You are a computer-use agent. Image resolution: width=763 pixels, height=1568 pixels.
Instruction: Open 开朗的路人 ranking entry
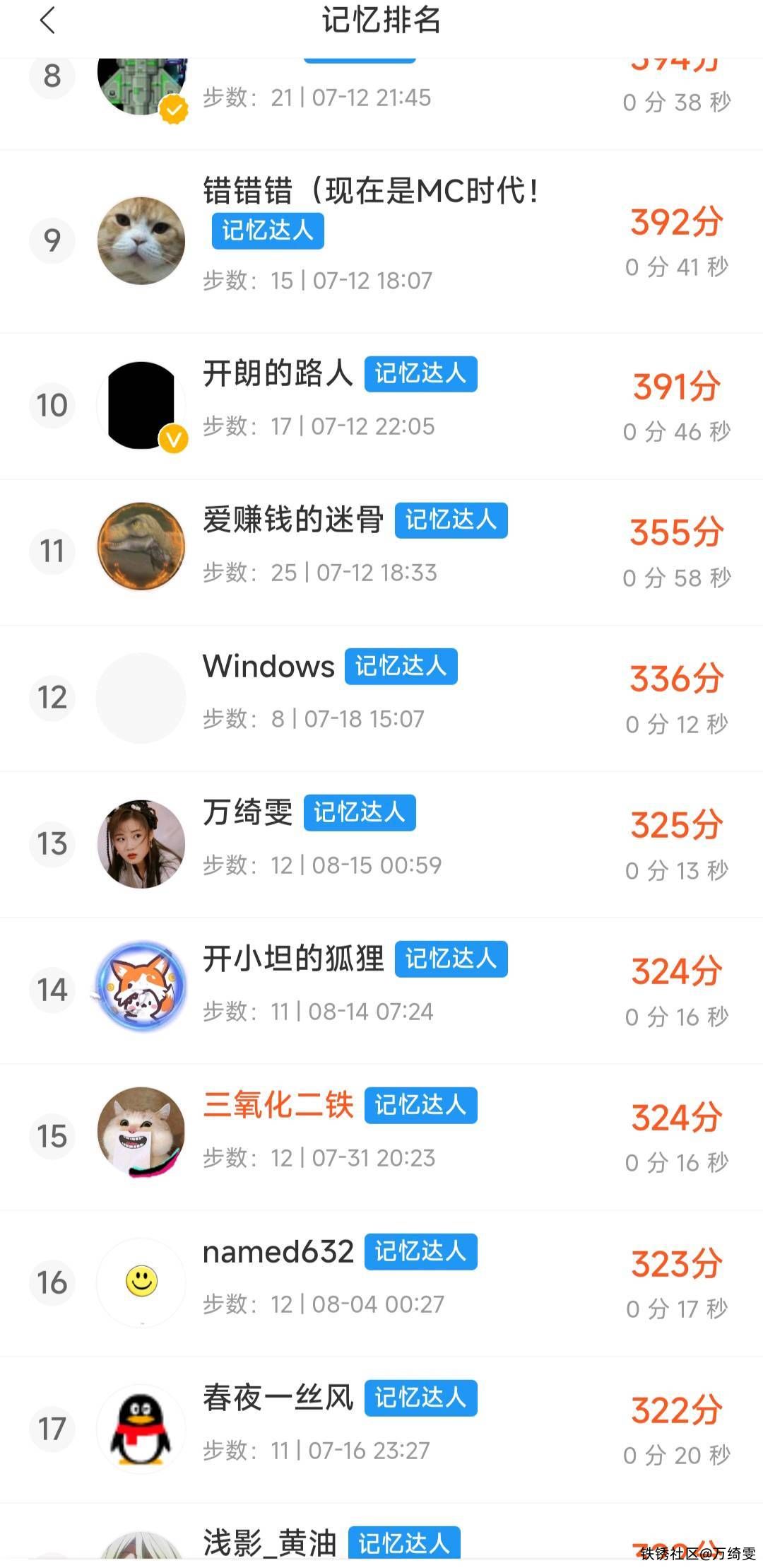[x=381, y=405]
